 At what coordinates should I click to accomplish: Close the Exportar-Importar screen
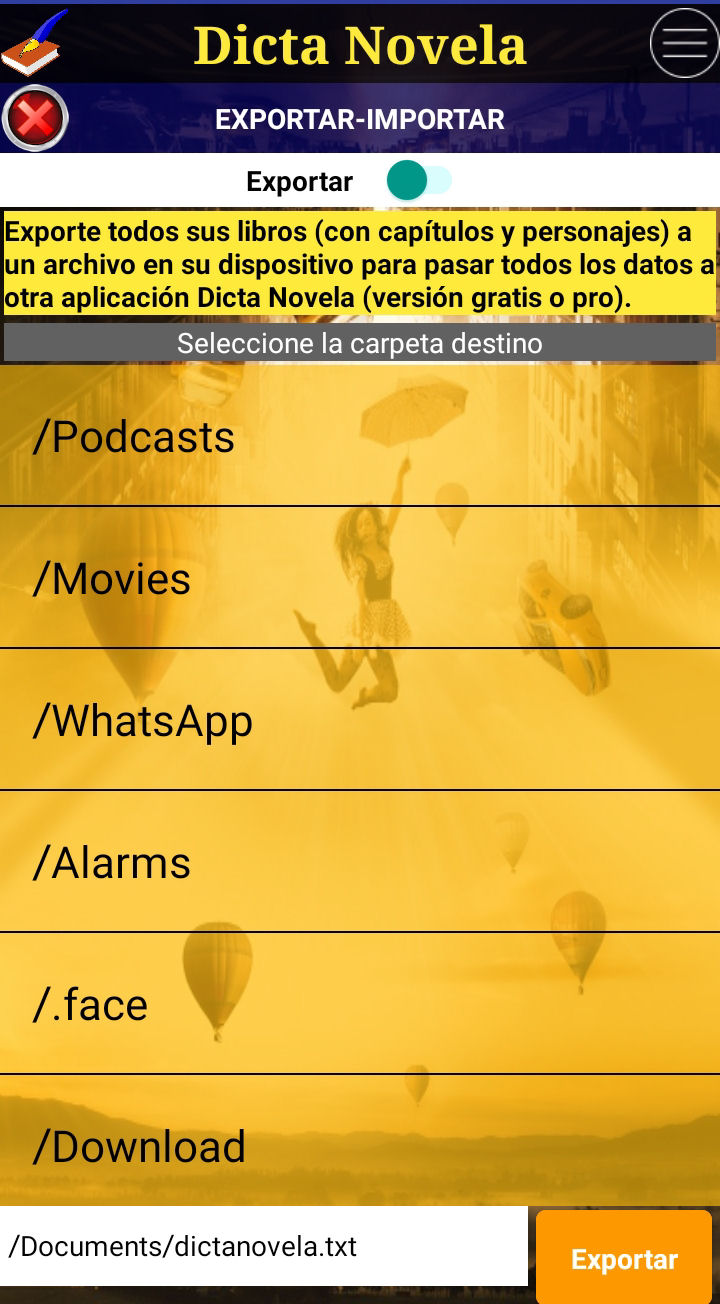tap(35, 119)
